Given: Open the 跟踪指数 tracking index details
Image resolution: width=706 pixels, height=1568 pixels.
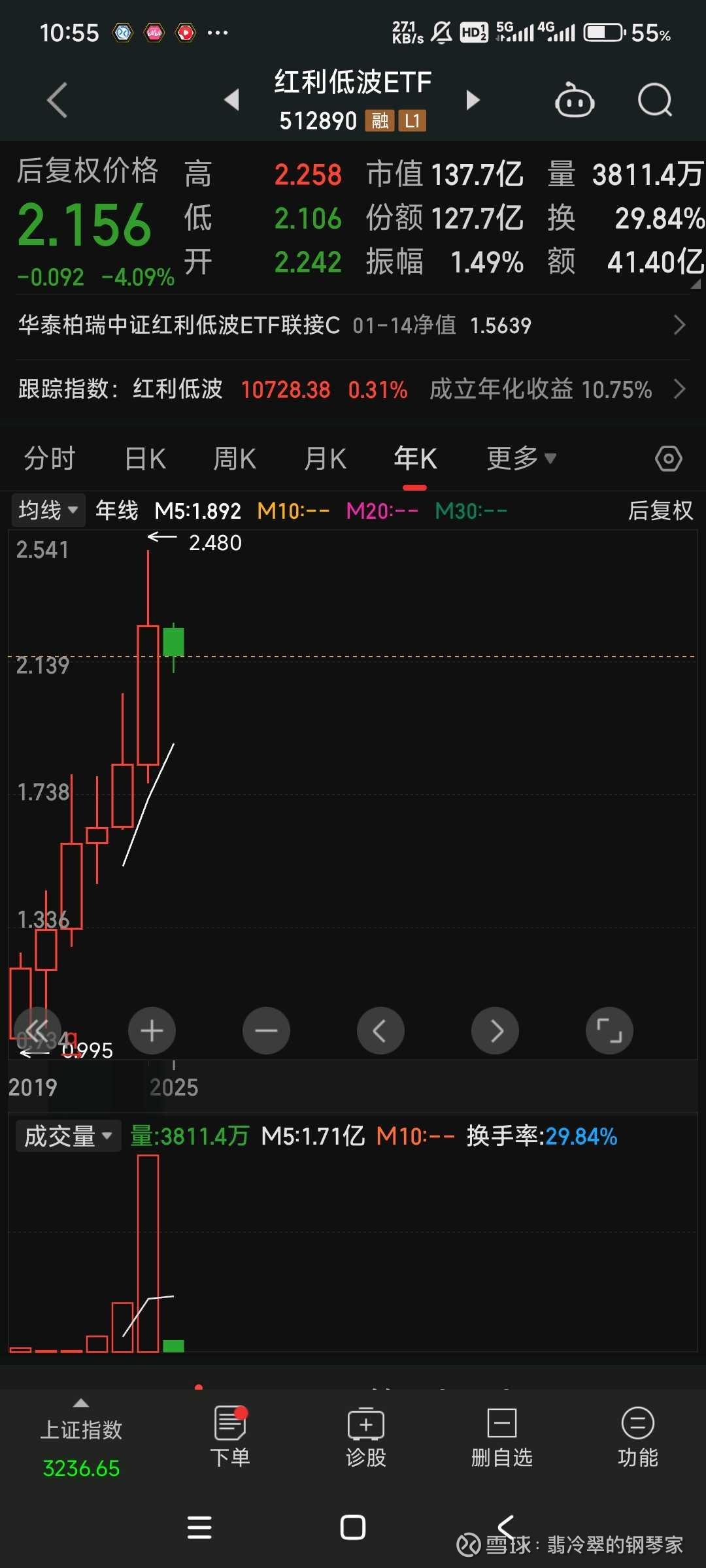Looking at the screenshot, I should coord(353,389).
